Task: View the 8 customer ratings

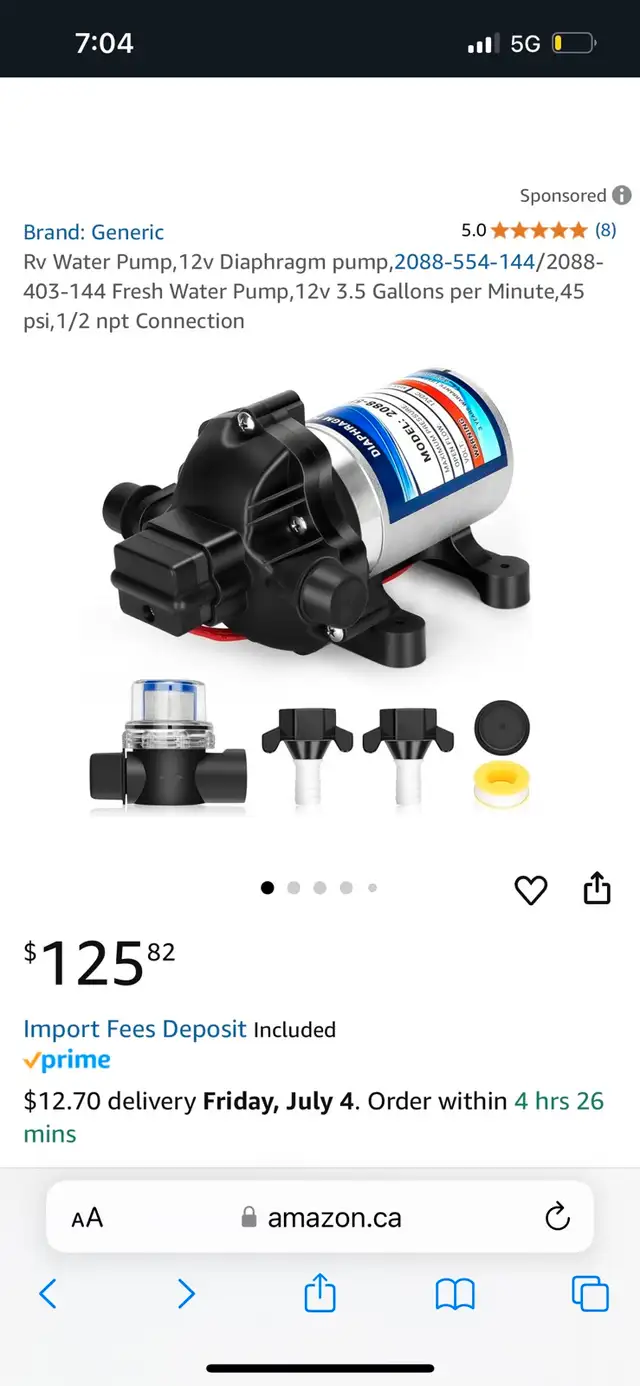Action: pyautogui.click(x=605, y=230)
